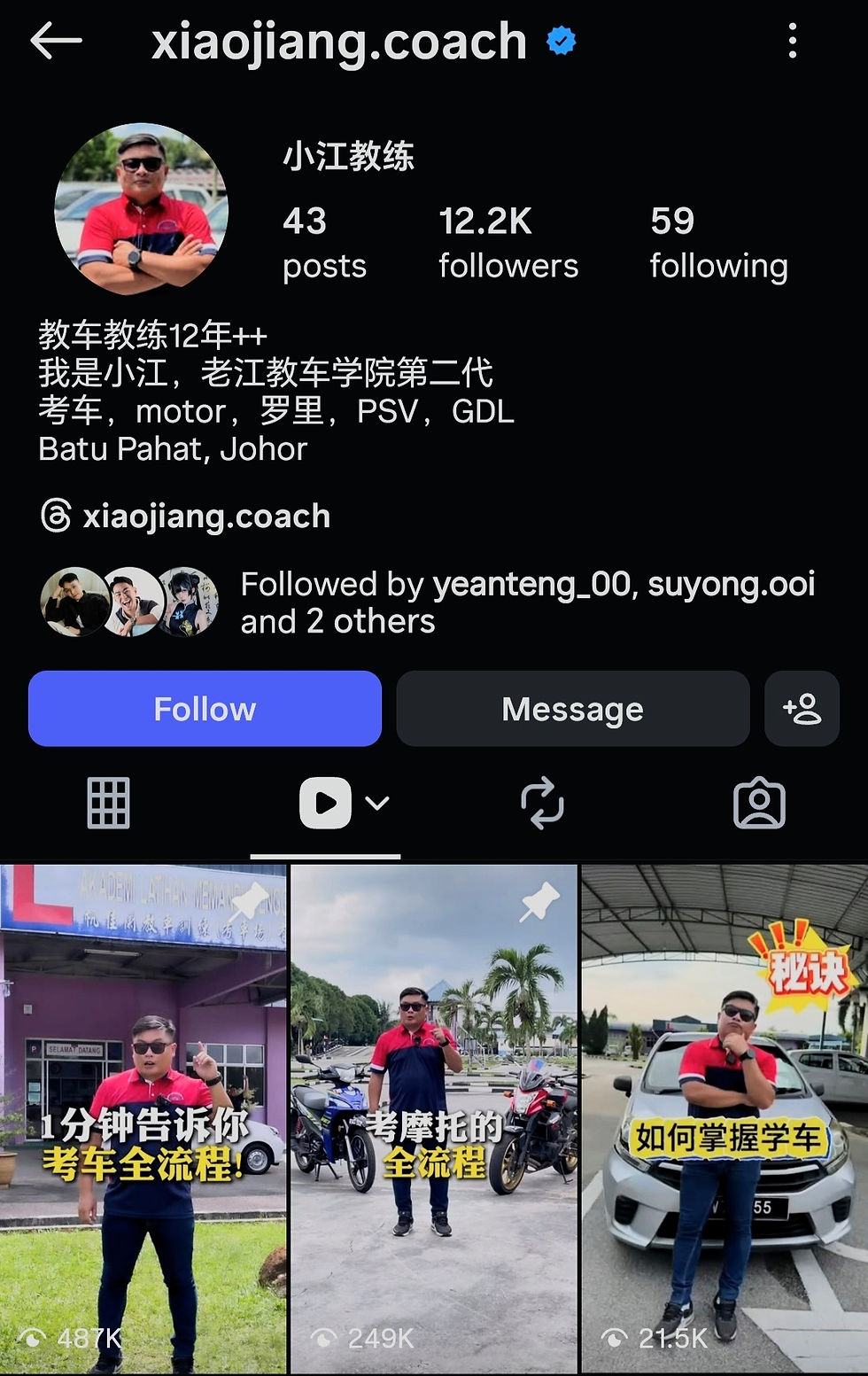This screenshot has width=868, height=1376.
Task: Expand the Reels sorting chevron
Action: pyautogui.click(x=378, y=805)
